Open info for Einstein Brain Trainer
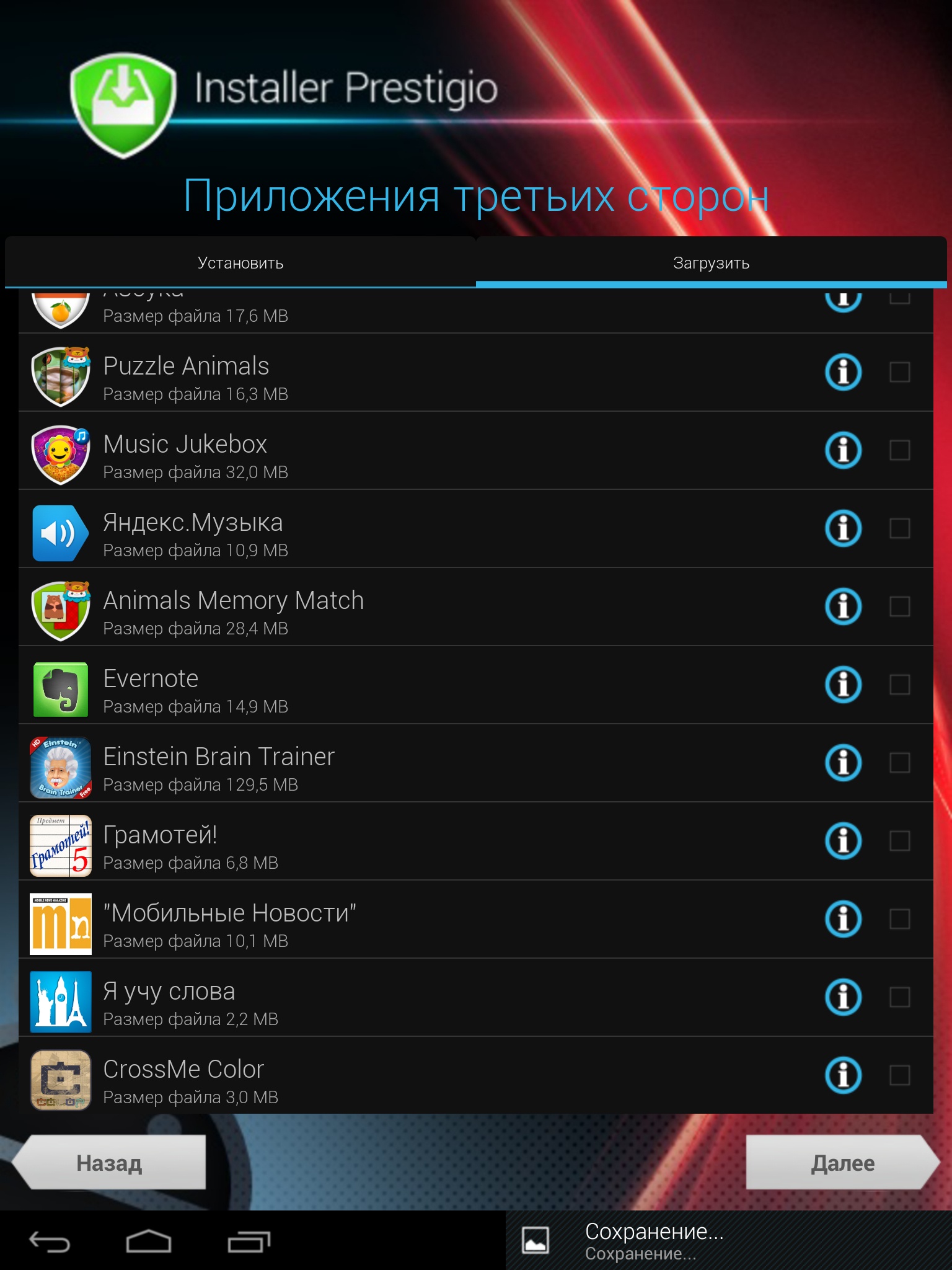This screenshot has height=1270, width=952. tap(843, 763)
